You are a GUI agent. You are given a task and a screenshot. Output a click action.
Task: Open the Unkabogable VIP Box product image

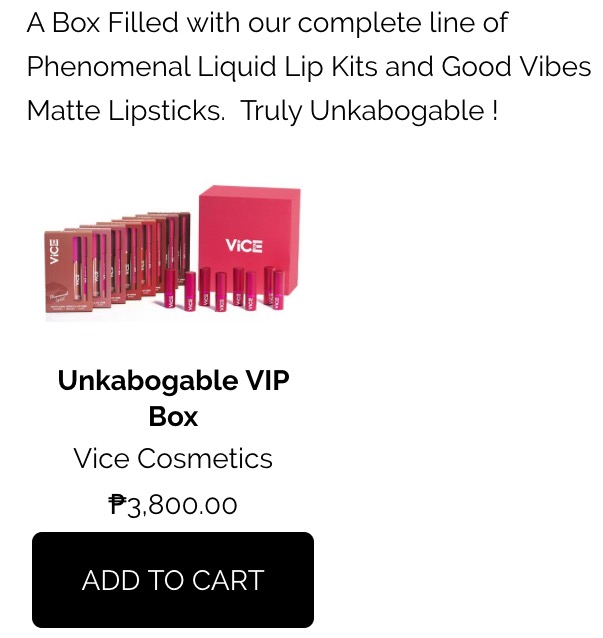point(173,252)
